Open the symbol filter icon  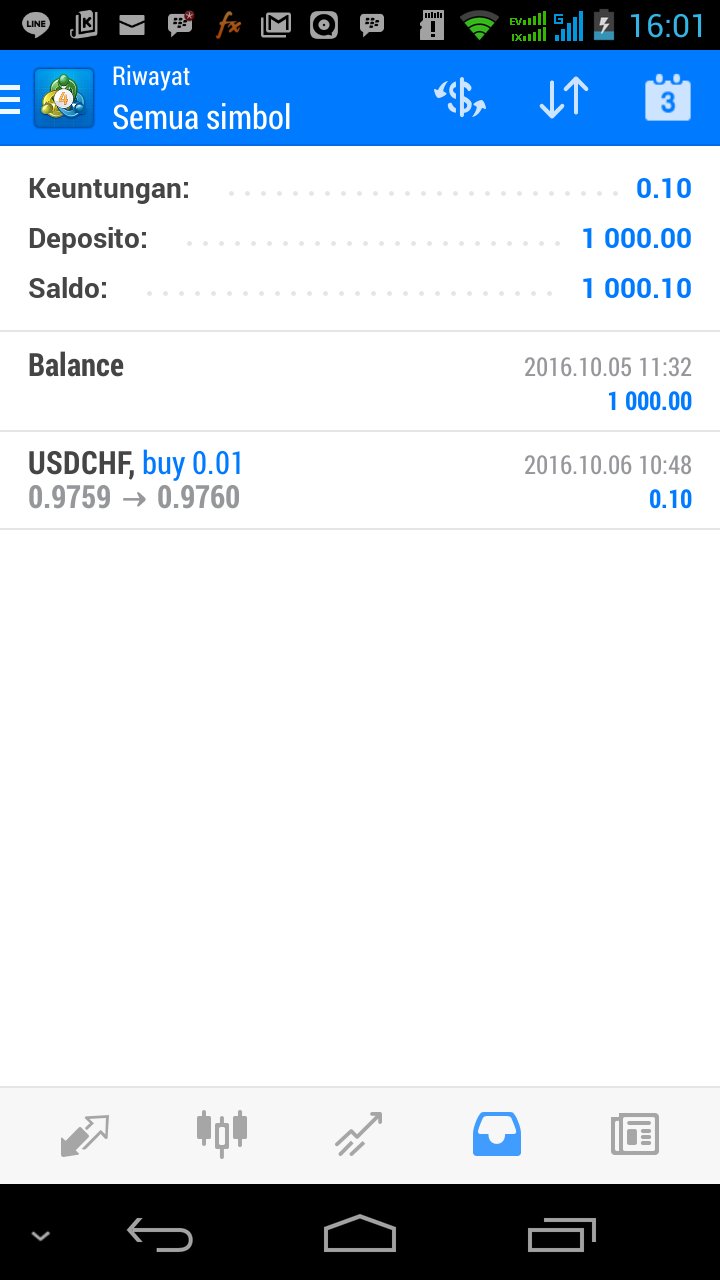[x=460, y=98]
